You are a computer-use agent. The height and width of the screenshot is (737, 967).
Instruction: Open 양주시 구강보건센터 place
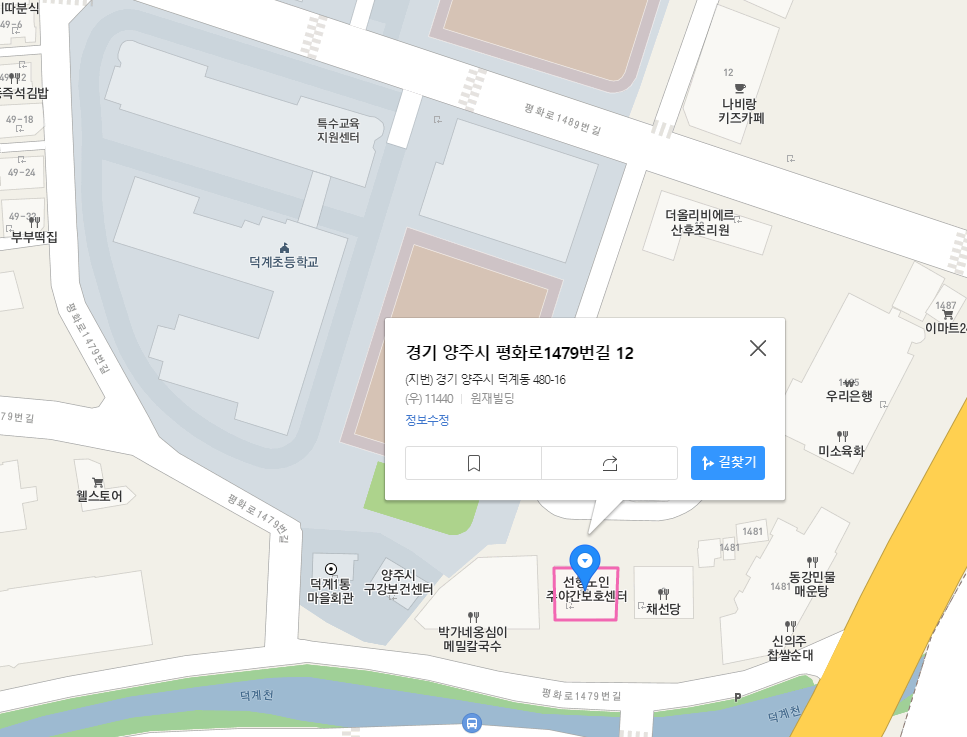tap(398, 582)
